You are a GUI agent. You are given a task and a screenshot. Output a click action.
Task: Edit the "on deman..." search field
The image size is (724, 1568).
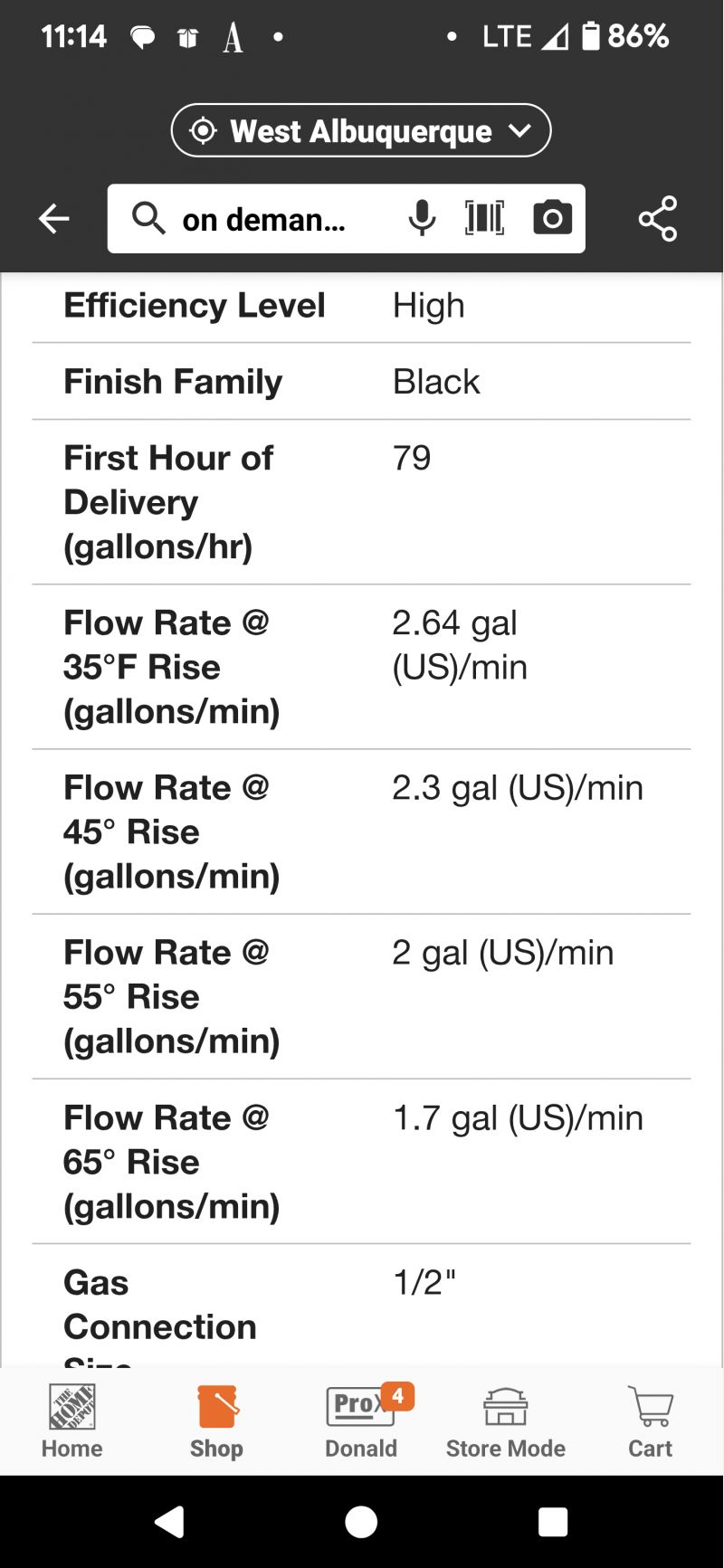click(264, 219)
